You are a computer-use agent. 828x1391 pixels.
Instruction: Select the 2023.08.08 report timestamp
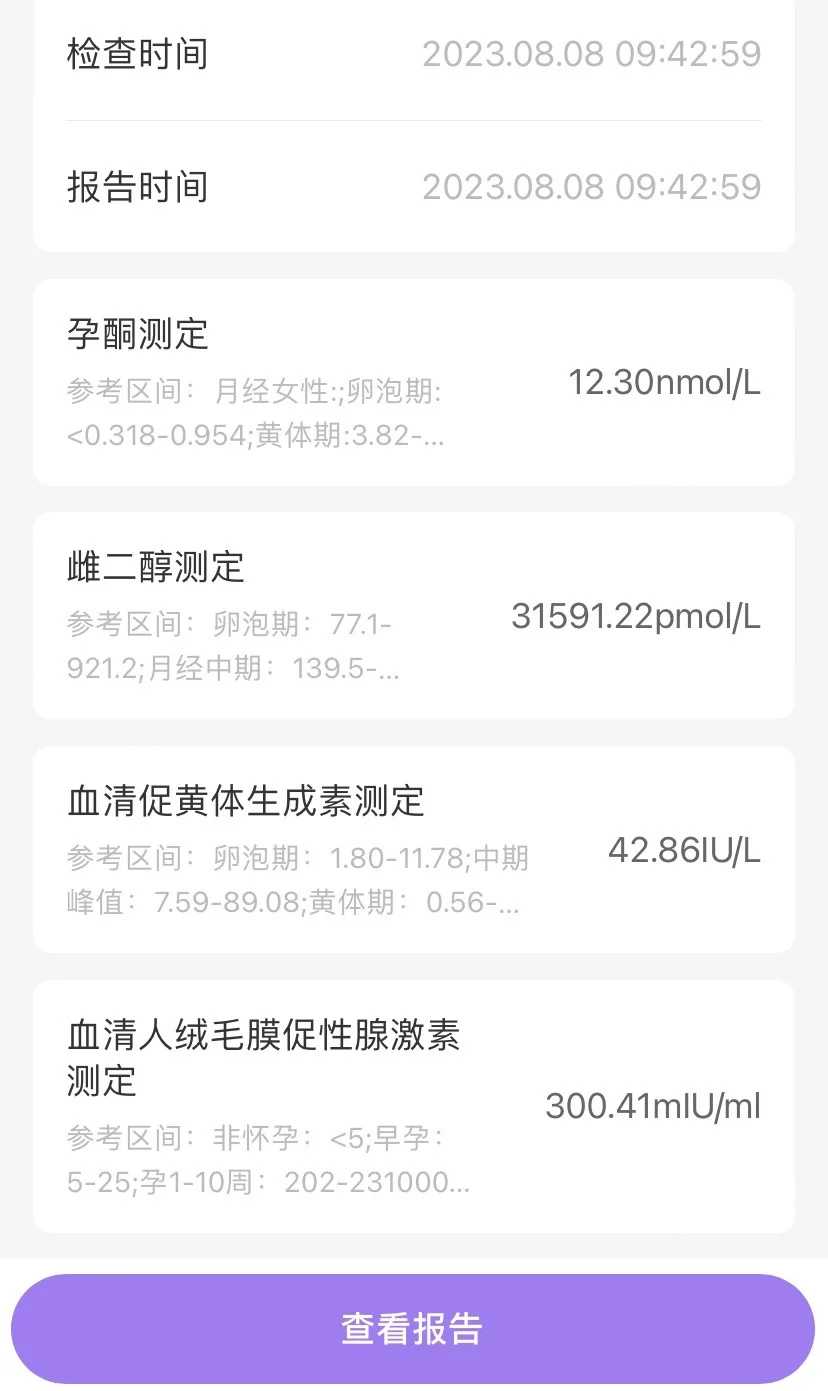592,187
